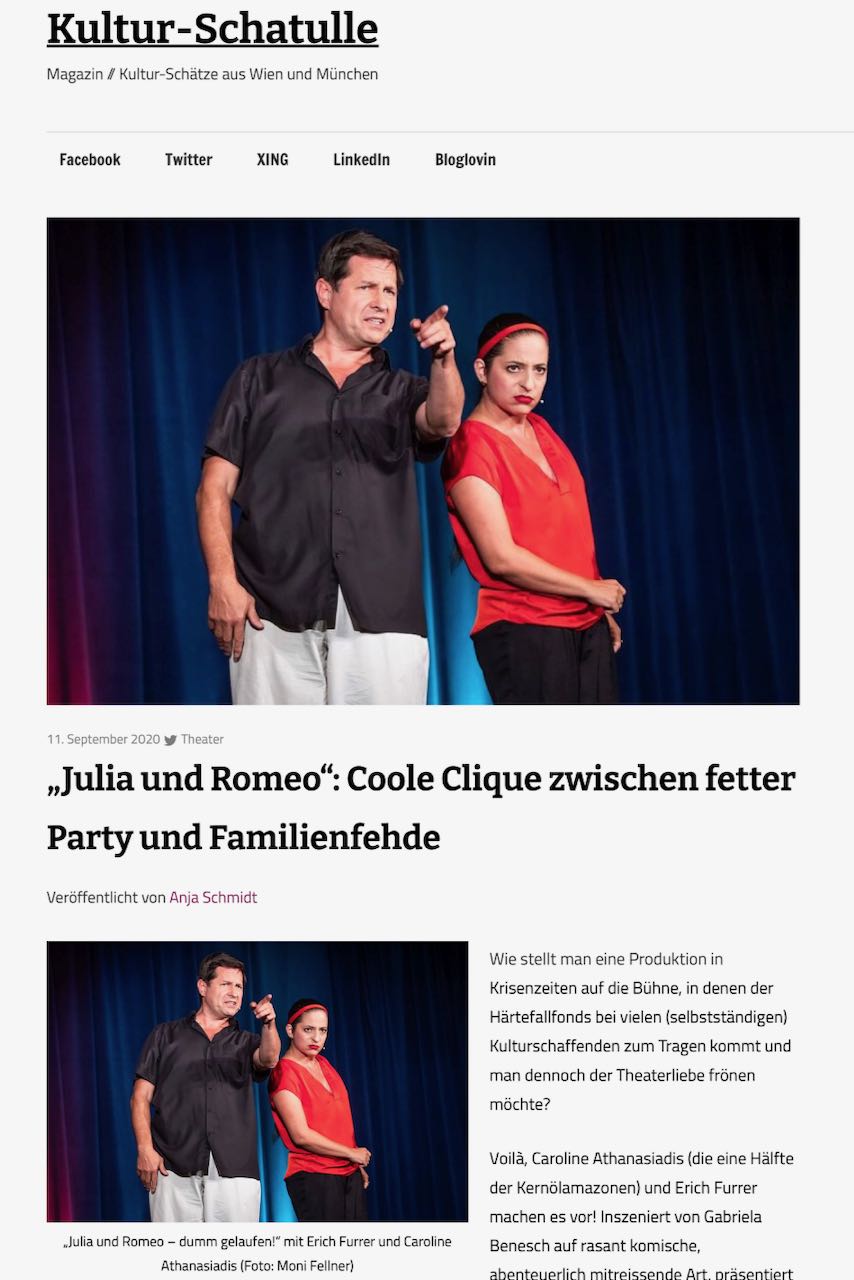
Task: Open the Twitter menu link
Action: pyautogui.click(x=188, y=160)
